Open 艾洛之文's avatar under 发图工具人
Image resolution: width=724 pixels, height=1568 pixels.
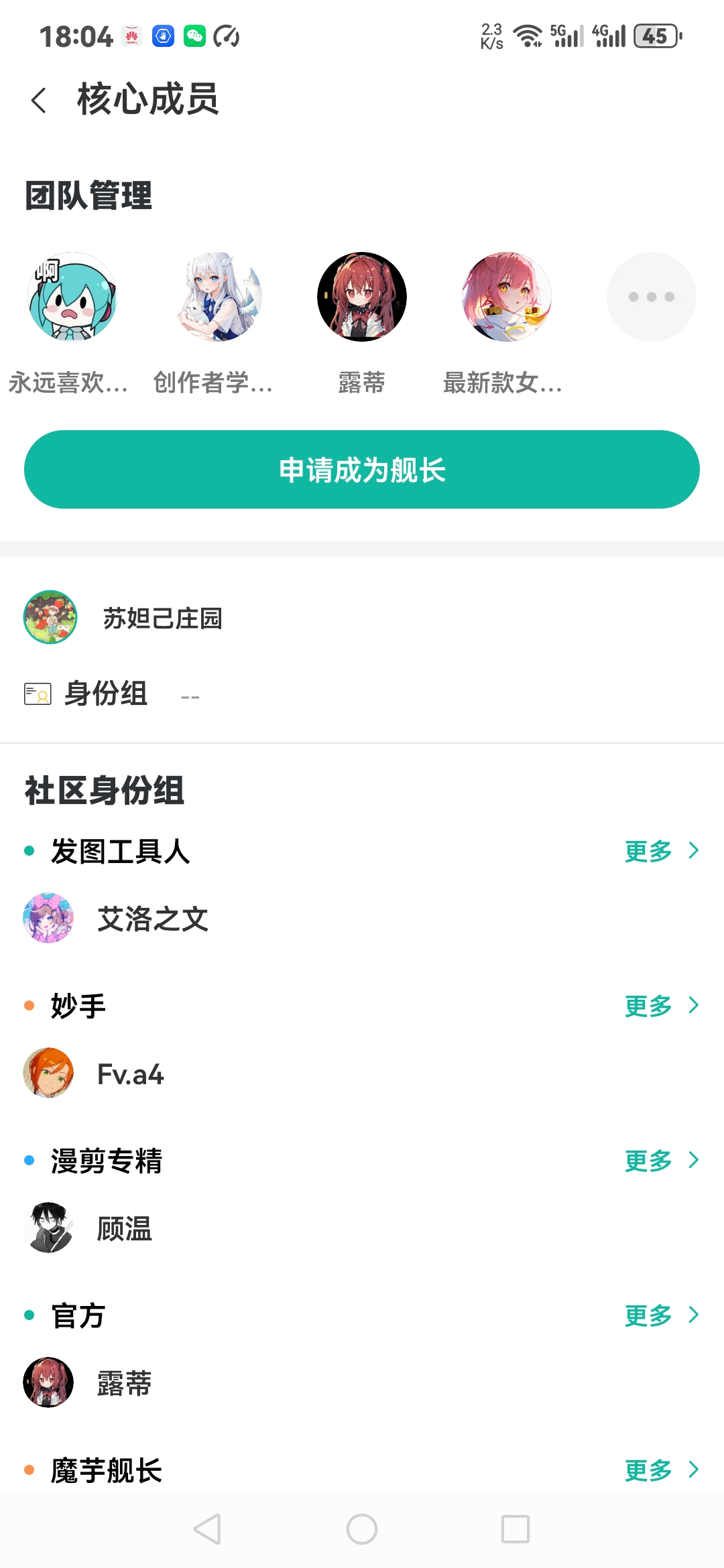tap(48, 919)
